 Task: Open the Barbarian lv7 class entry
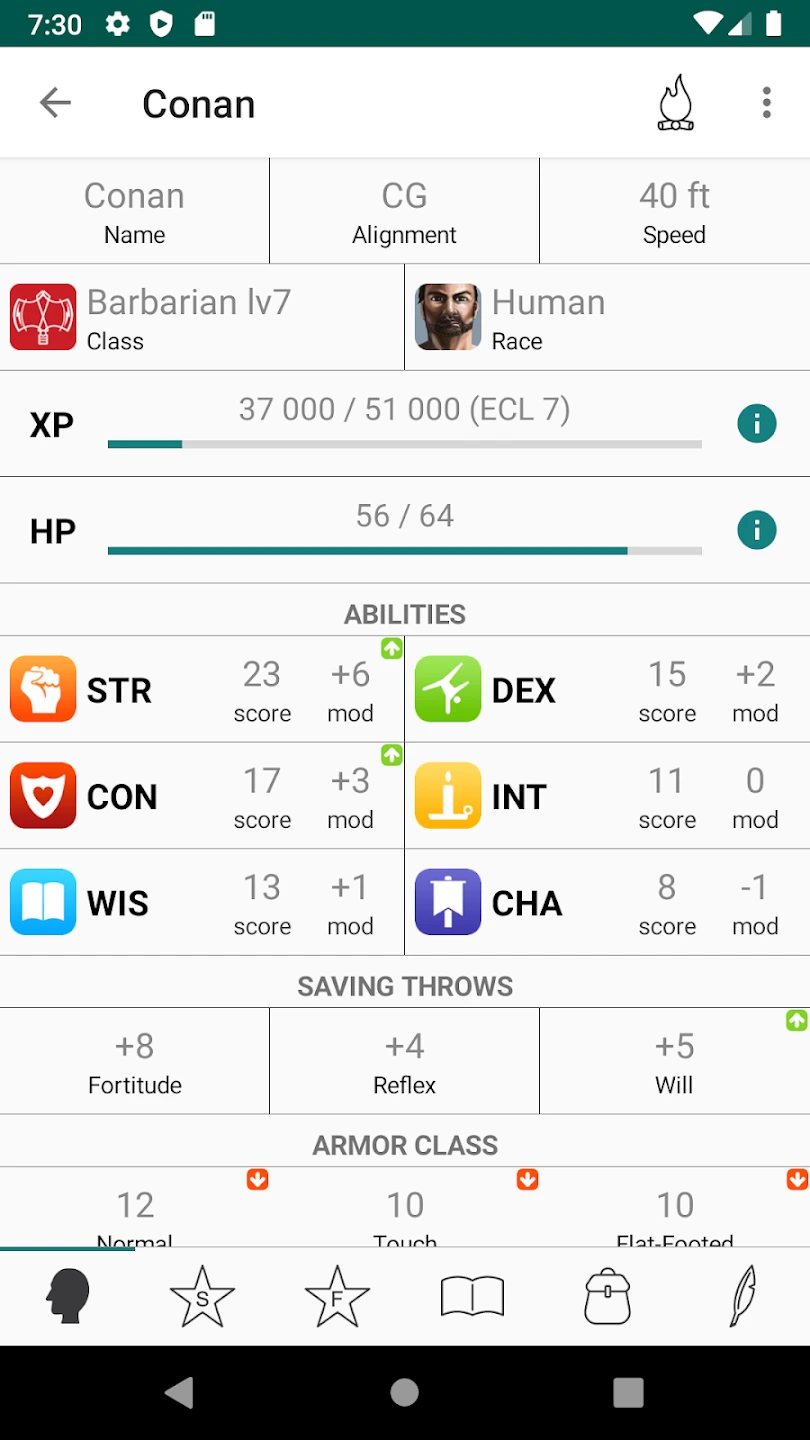pyautogui.click(x=202, y=317)
